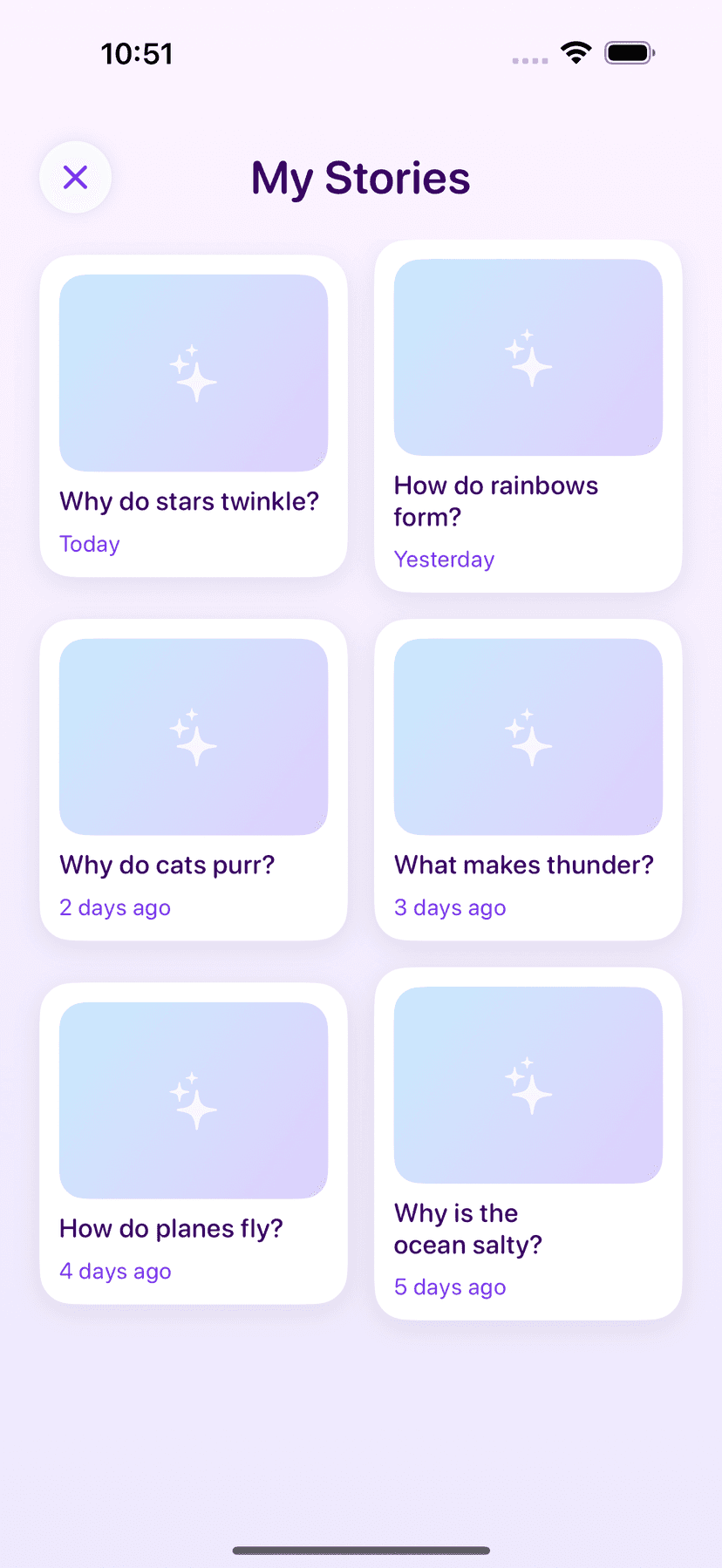
Task: Open the 'Why do stars twinkle?' story
Action: pos(194,417)
